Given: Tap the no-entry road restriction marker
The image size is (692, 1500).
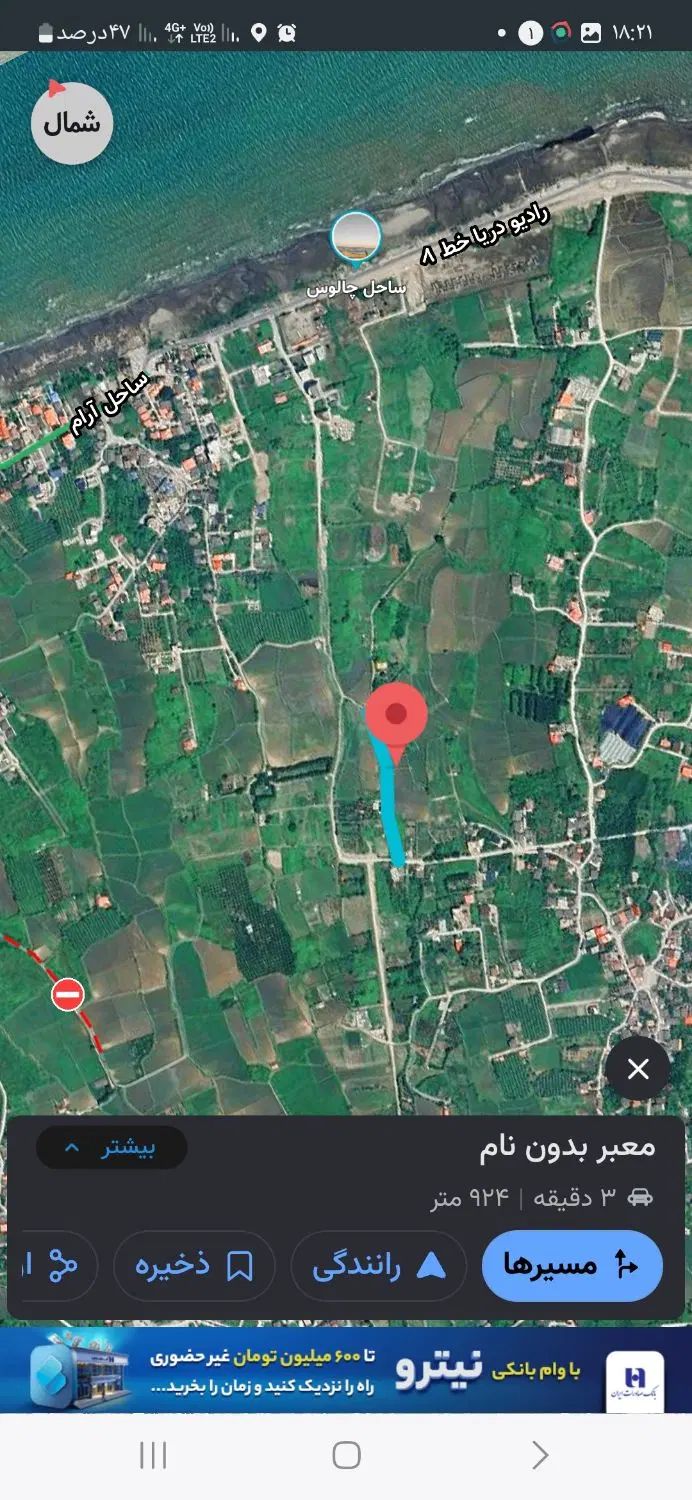Looking at the screenshot, I should 68,995.
